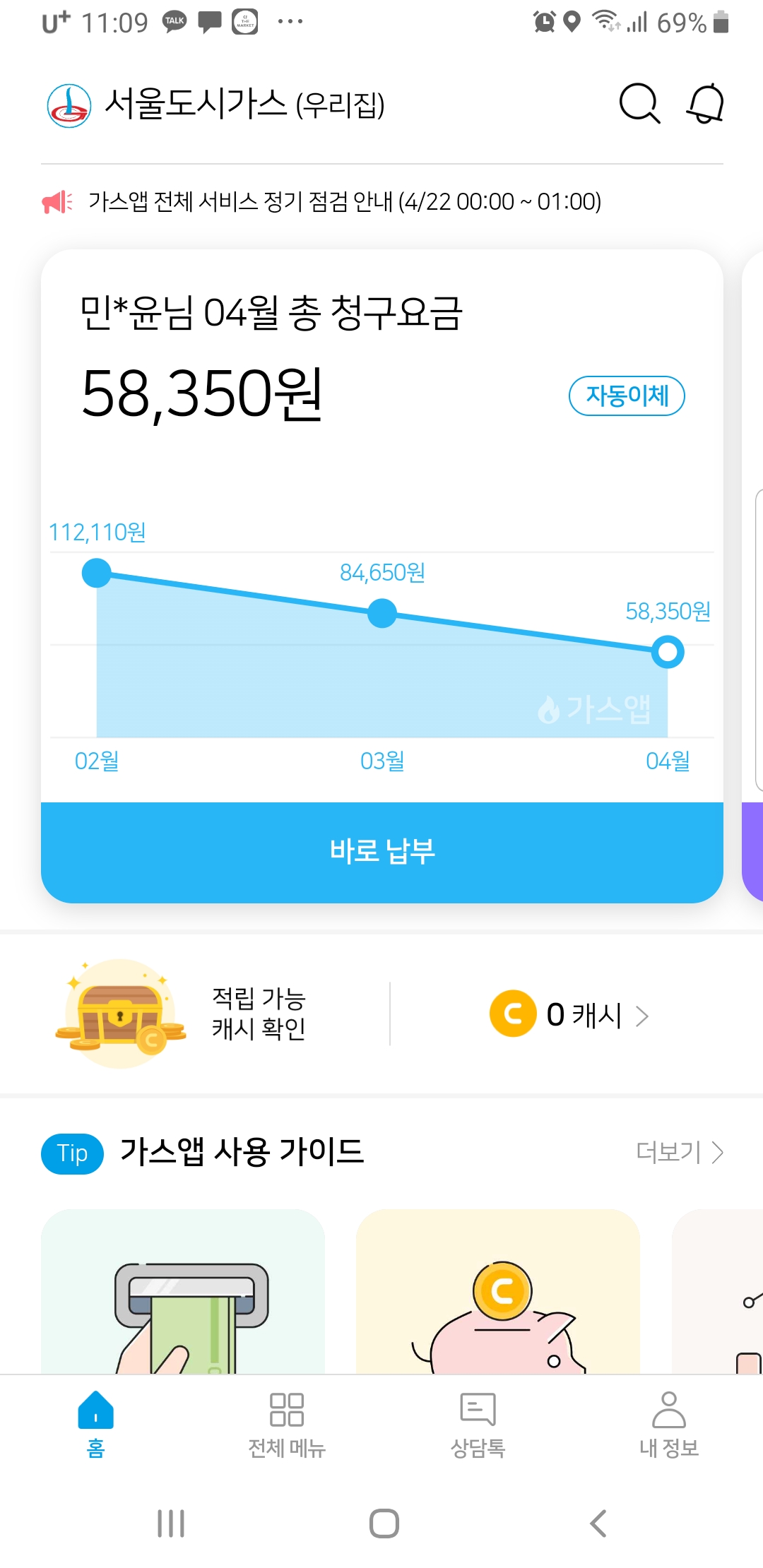Image resolution: width=763 pixels, height=1568 pixels.
Task: Tap the 바로 납부 button
Action: [381, 852]
